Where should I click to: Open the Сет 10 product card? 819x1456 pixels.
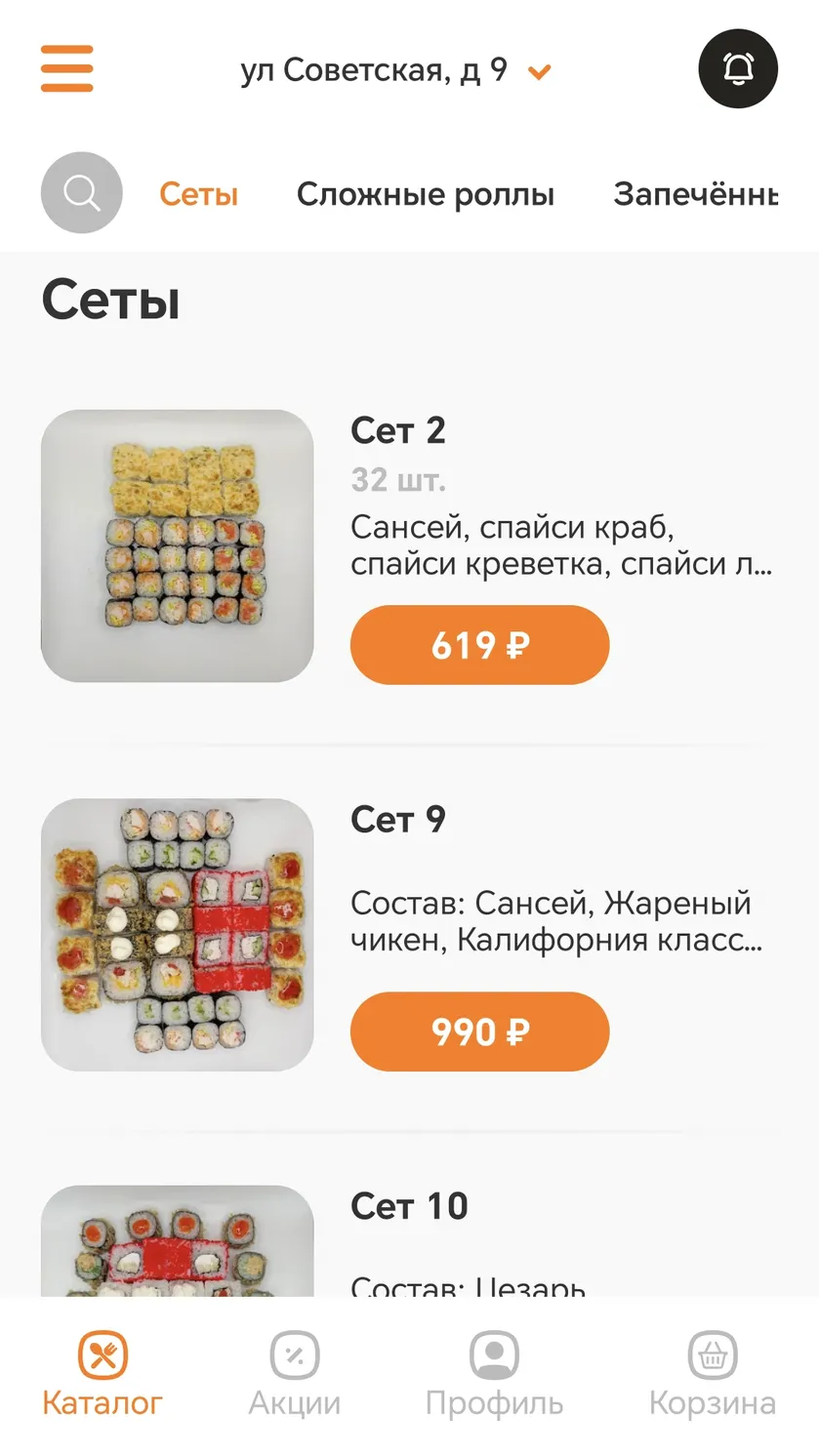coord(409,1241)
